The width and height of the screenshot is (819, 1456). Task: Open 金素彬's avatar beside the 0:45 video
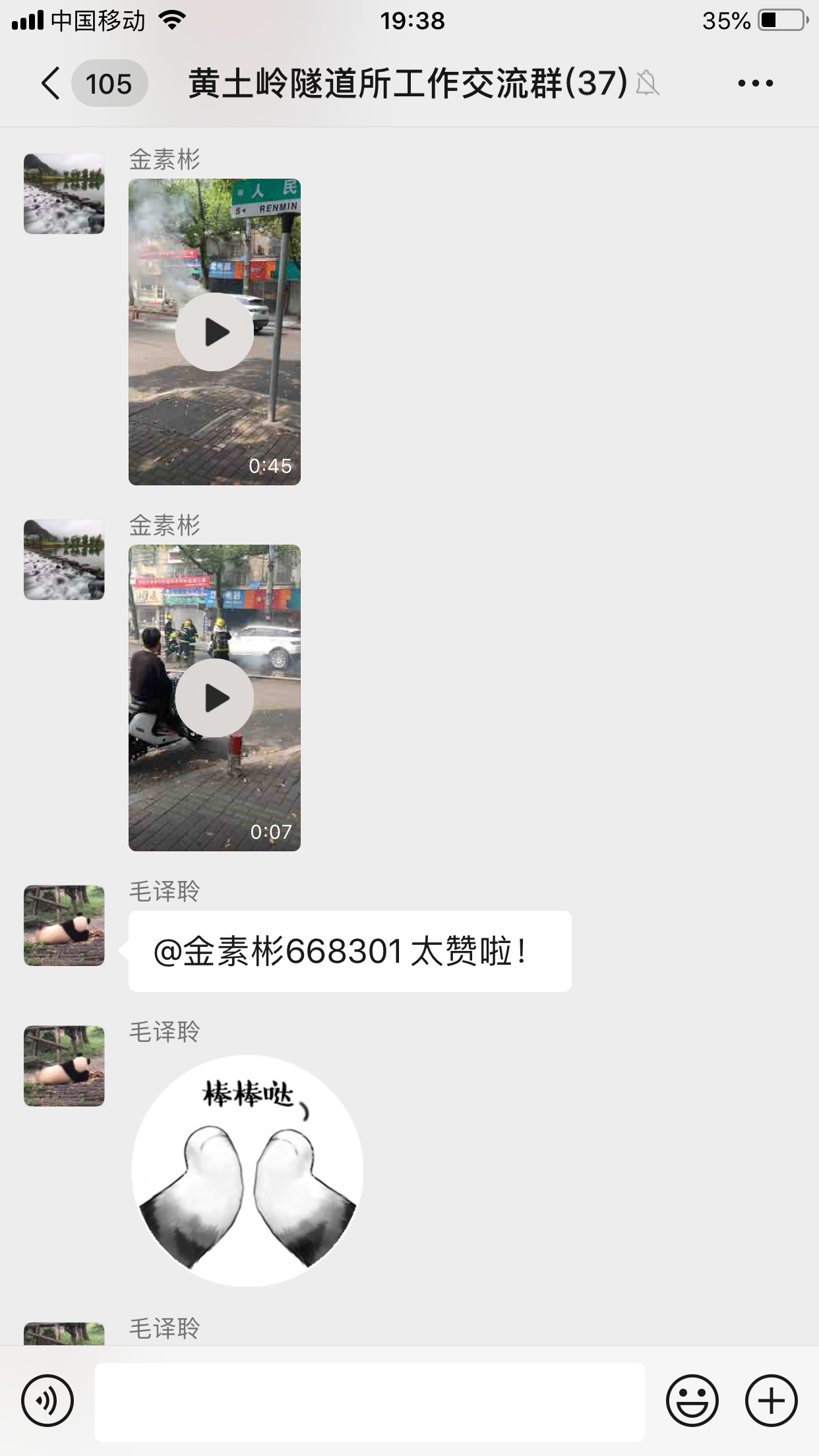[x=64, y=194]
